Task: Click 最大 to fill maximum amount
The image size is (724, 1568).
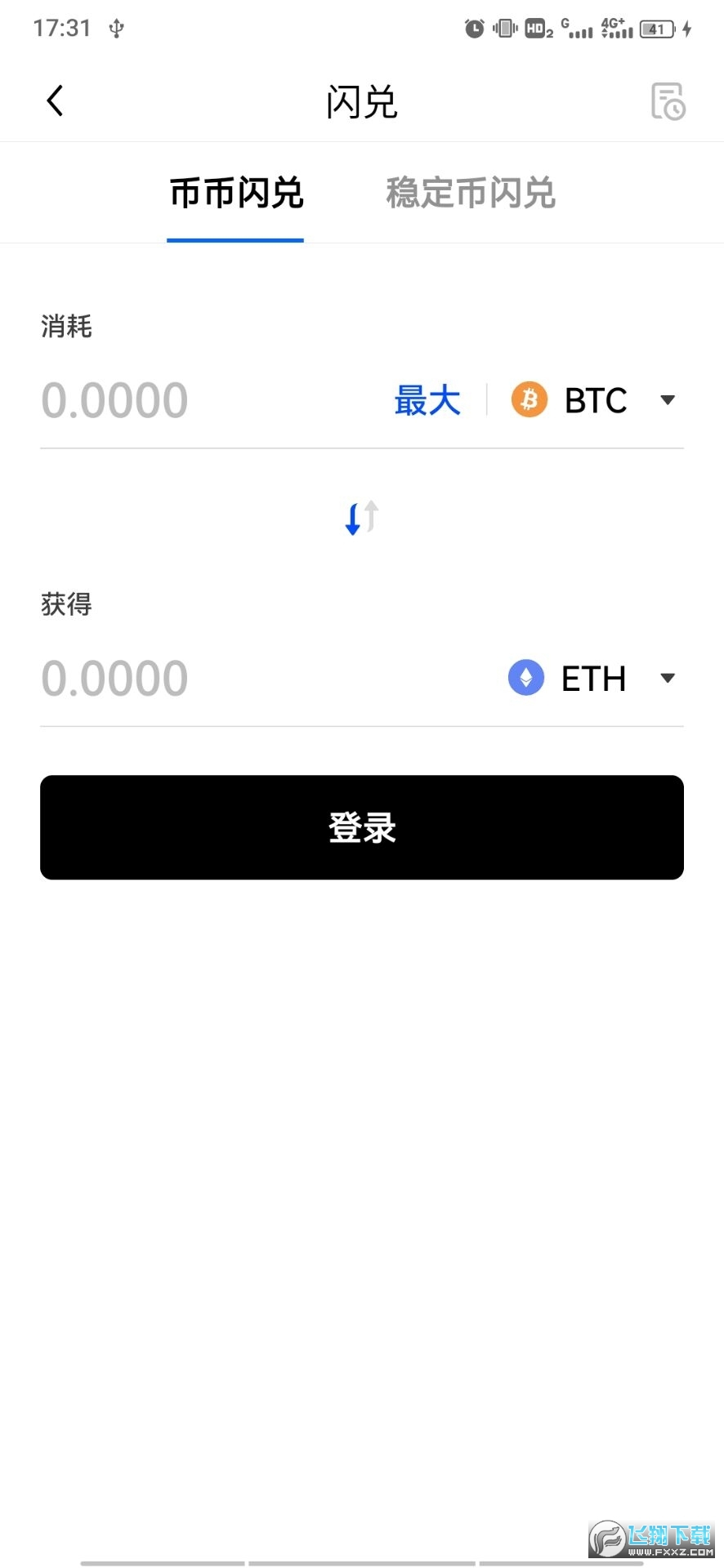Action: pos(428,399)
